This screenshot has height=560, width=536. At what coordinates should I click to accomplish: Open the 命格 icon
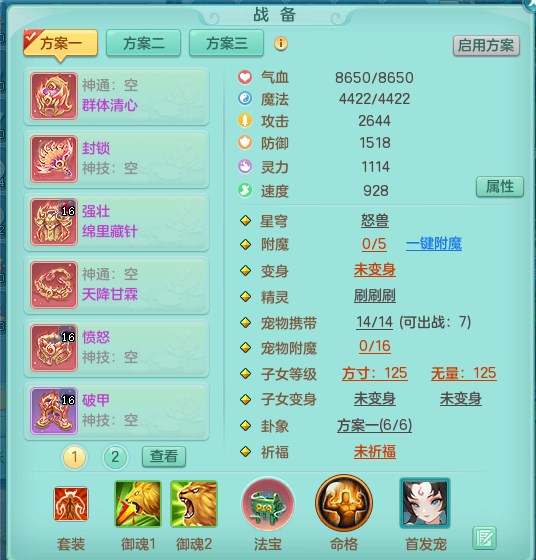click(x=344, y=503)
